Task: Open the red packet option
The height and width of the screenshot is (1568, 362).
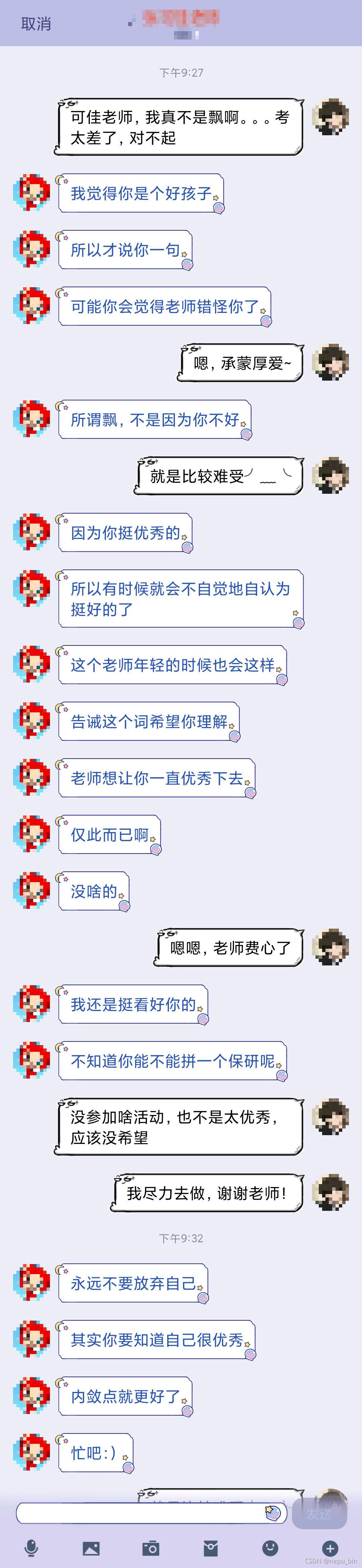Action: (x=210, y=1547)
